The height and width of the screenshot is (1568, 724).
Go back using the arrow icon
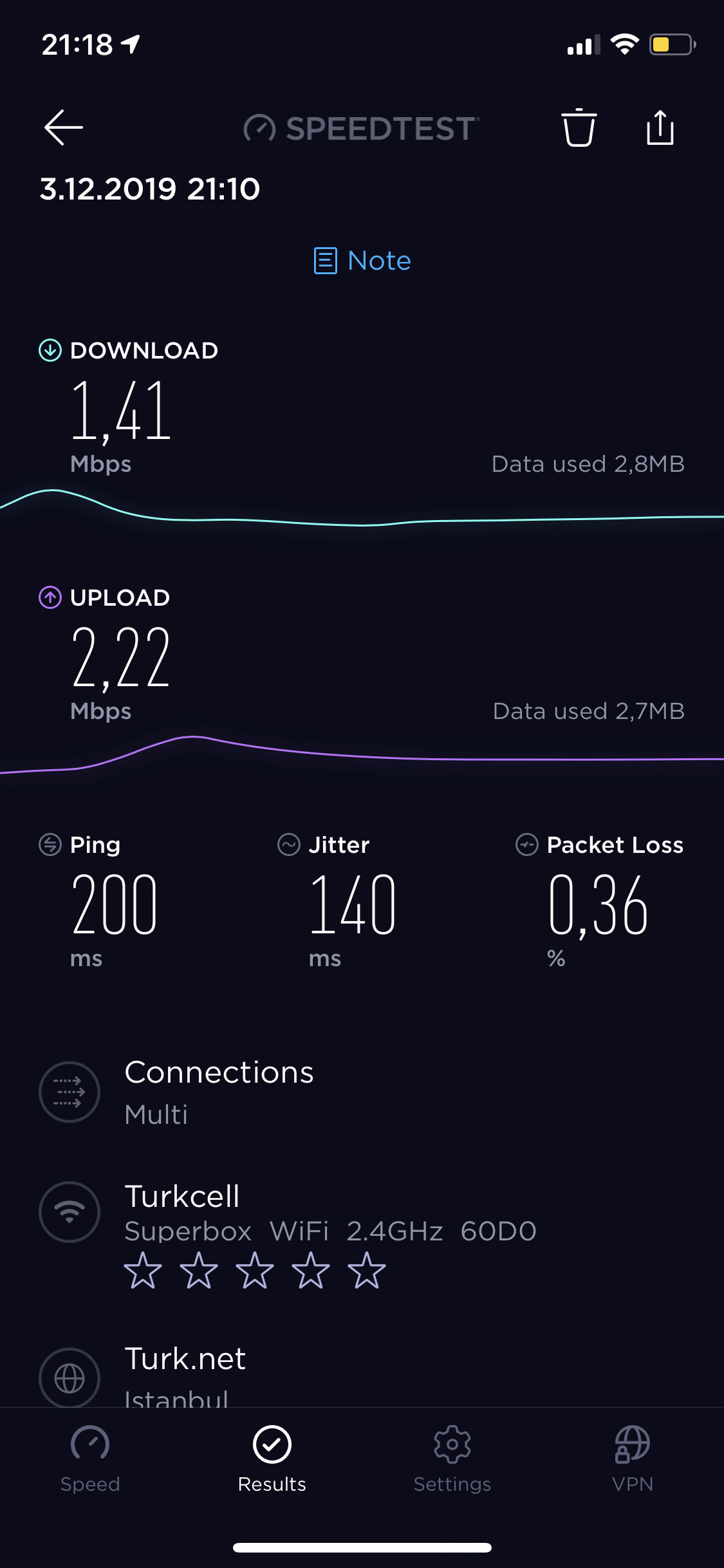63,127
